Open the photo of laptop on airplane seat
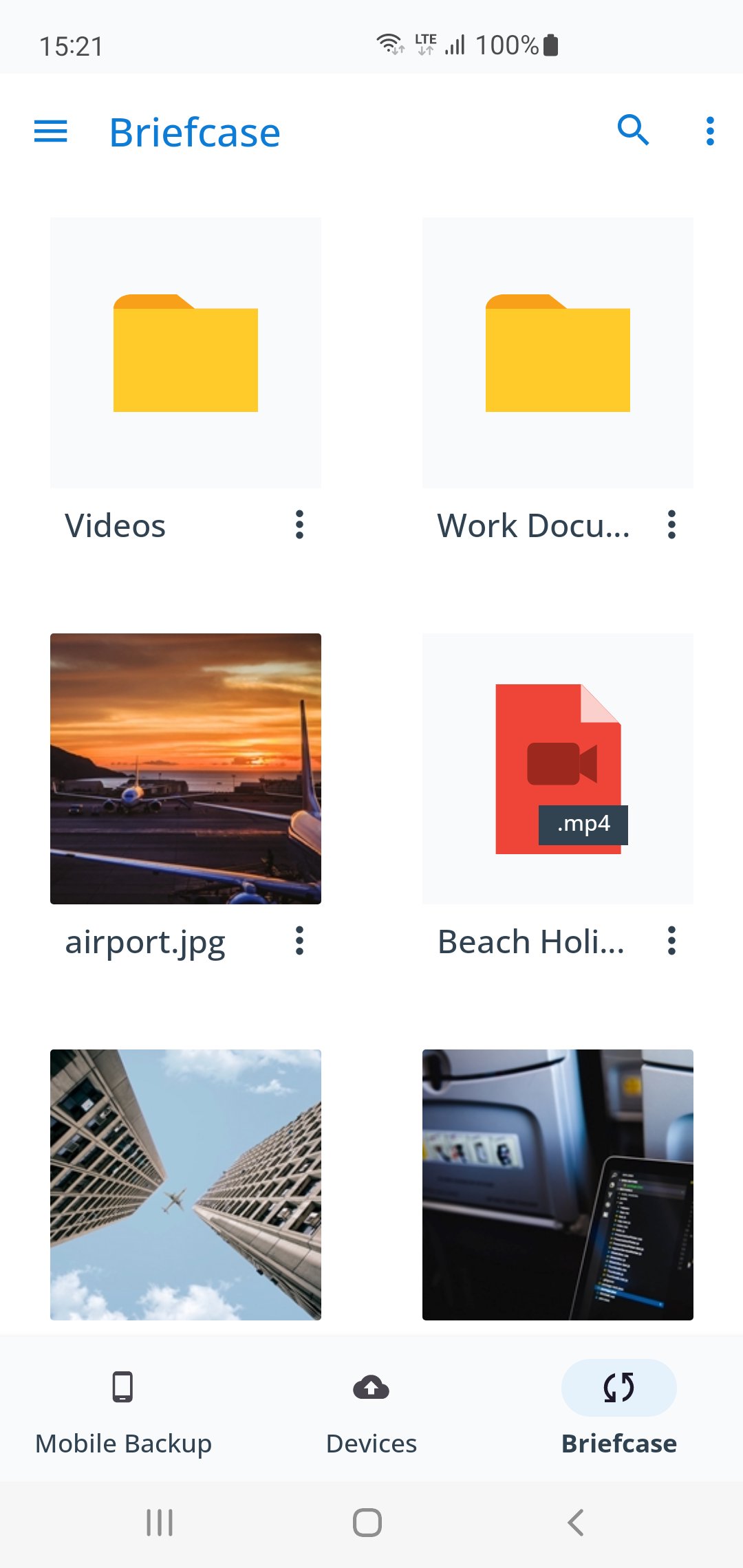This screenshot has width=743, height=1568. tap(557, 1184)
